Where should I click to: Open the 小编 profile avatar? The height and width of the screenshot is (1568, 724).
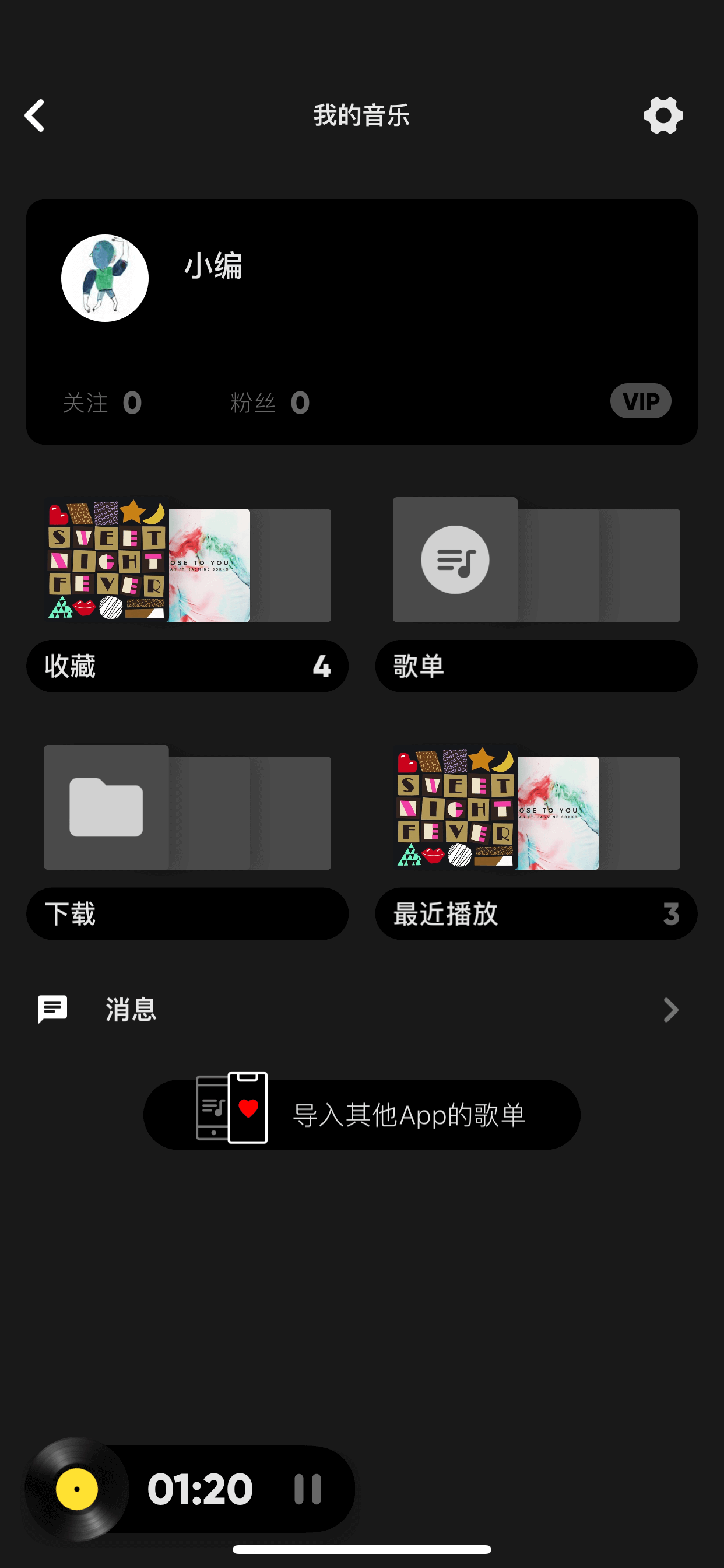click(105, 278)
